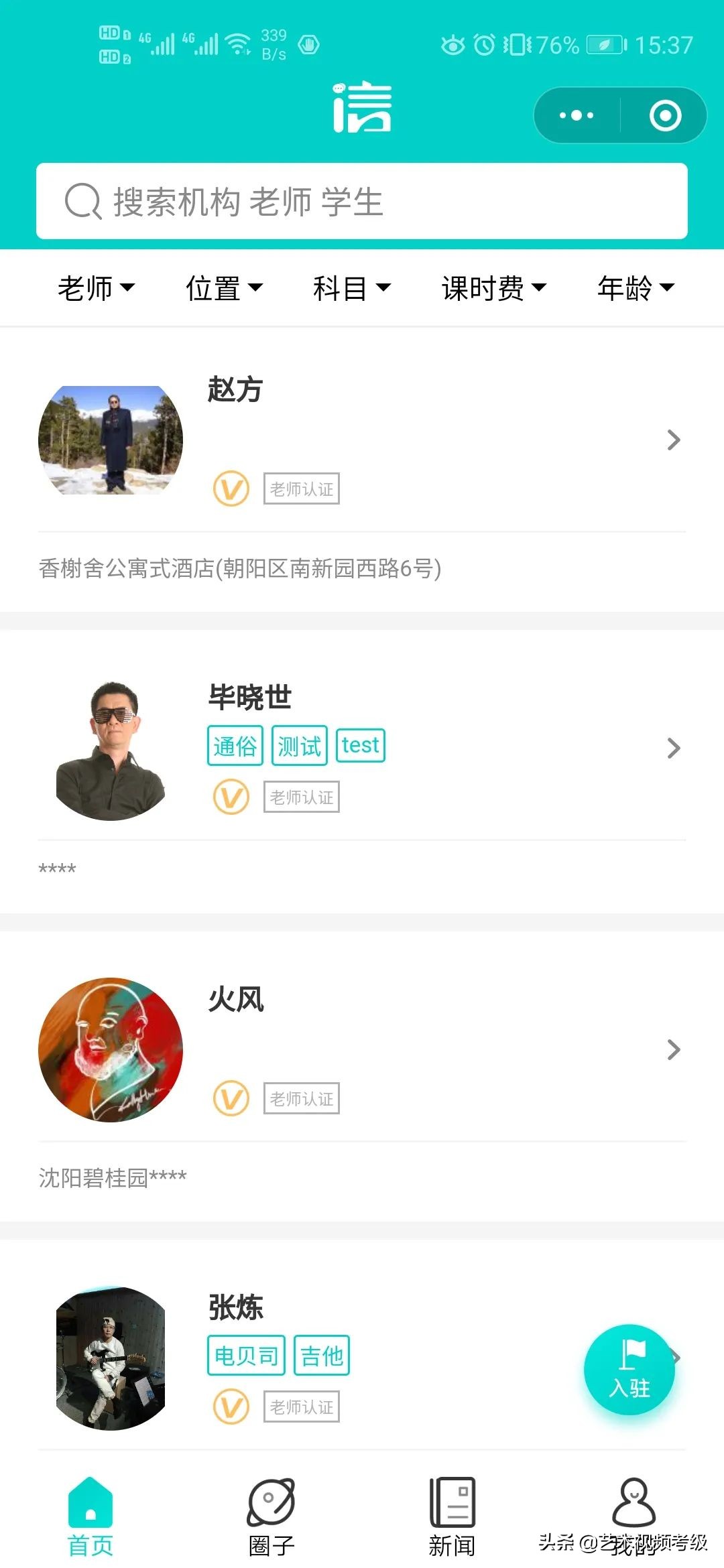Tap 赵方's profile photo thumbnail
Viewport: 724px width, 1568px height.
pos(111,439)
